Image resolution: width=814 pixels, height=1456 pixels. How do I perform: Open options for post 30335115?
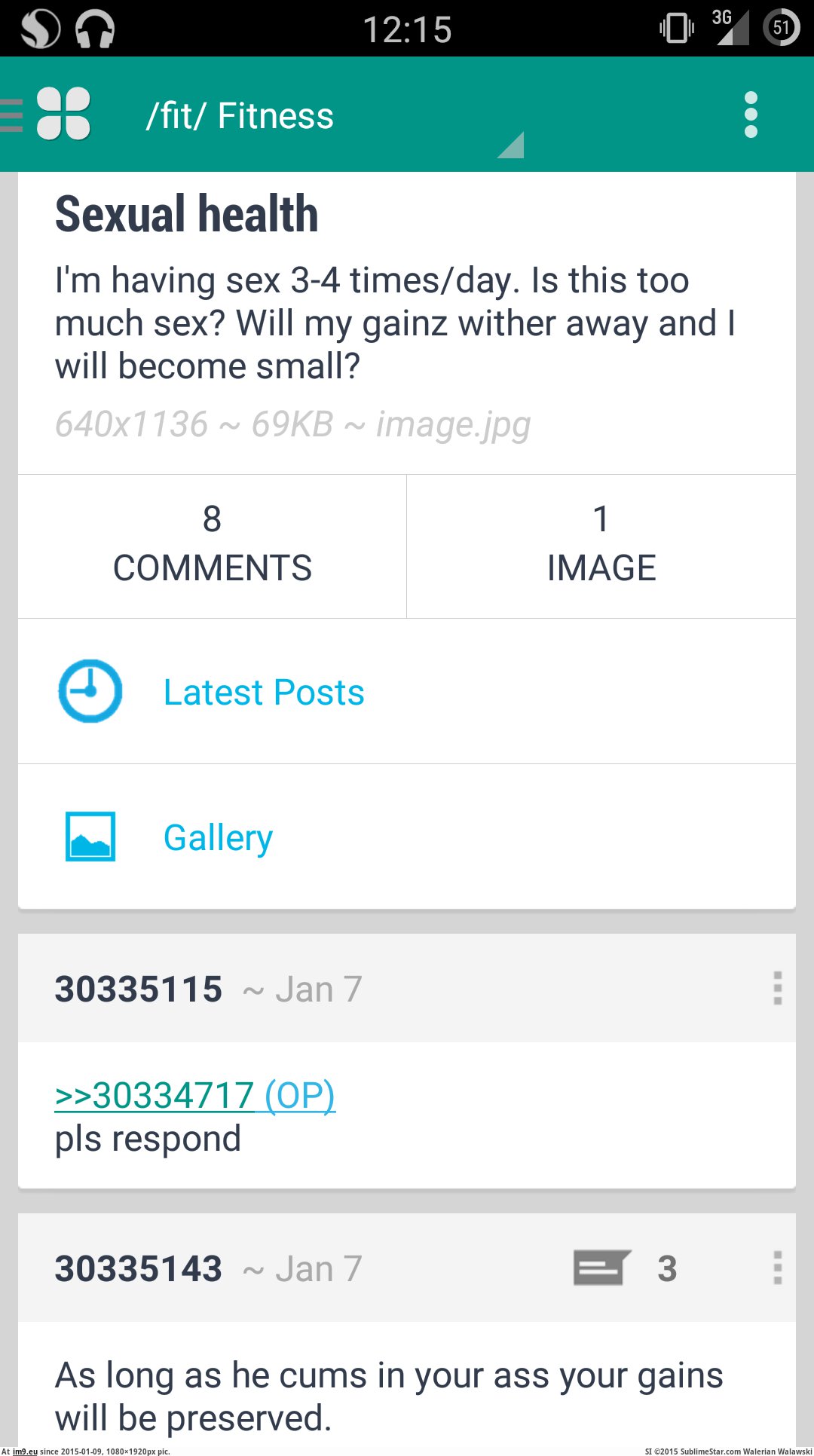777,988
